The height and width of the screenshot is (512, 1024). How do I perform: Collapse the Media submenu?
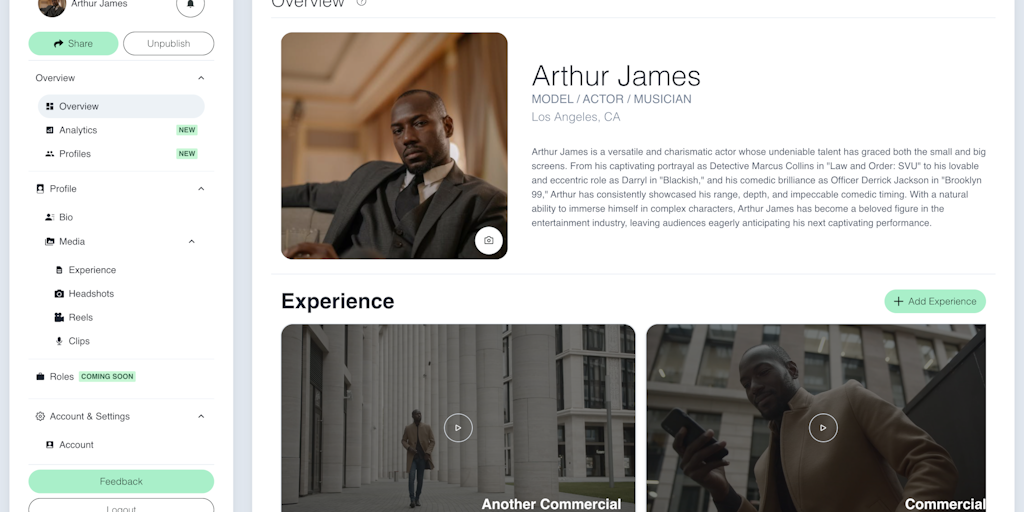coord(191,242)
